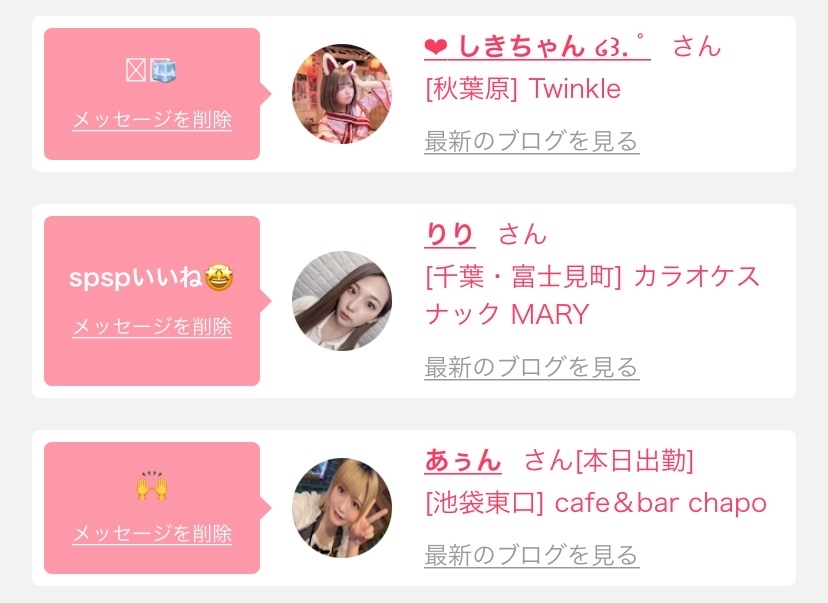828x603 pixels.
Task: Open しきちゃん's profile name link
Action: pyautogui.click(x=537, y=46)
